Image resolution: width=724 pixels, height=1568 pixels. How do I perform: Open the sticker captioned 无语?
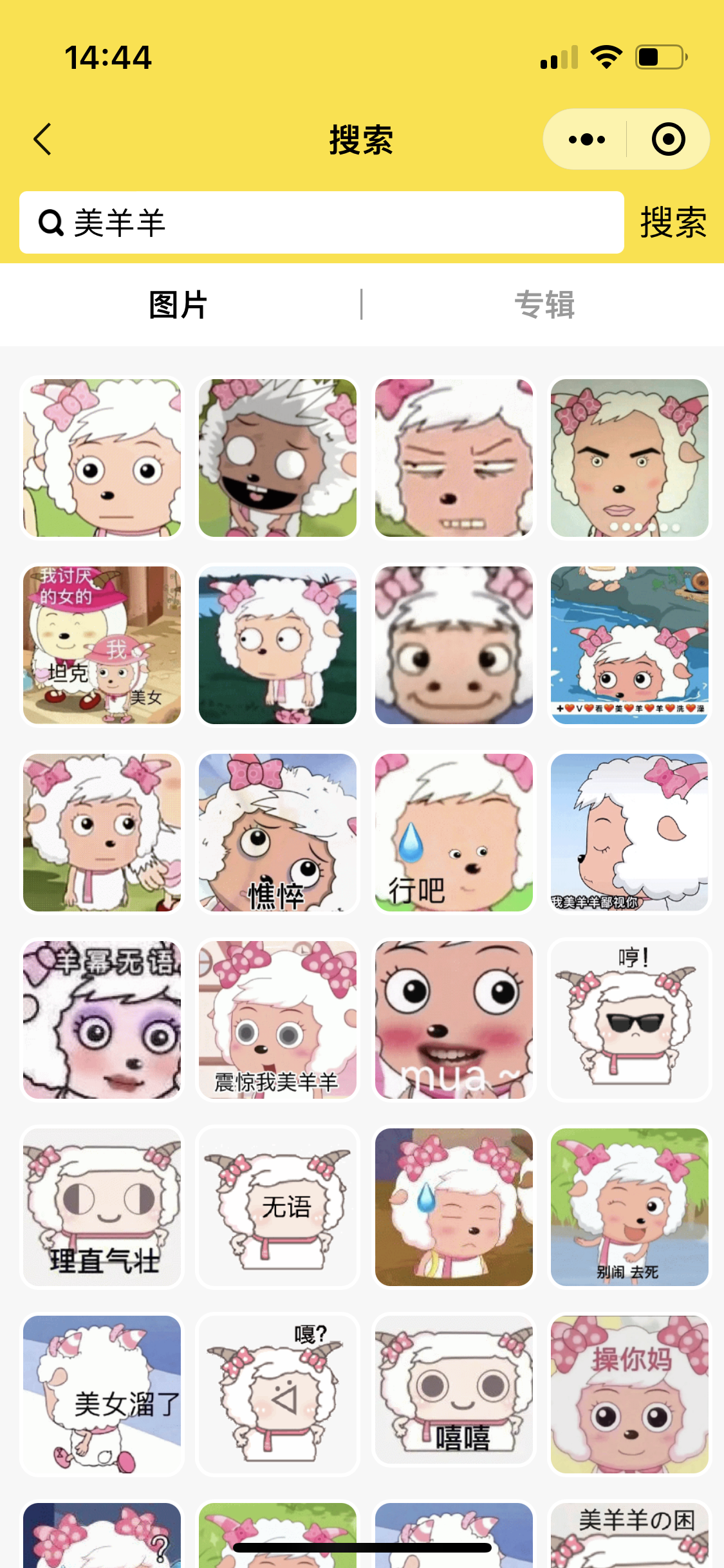click(x=277, y=1207)
